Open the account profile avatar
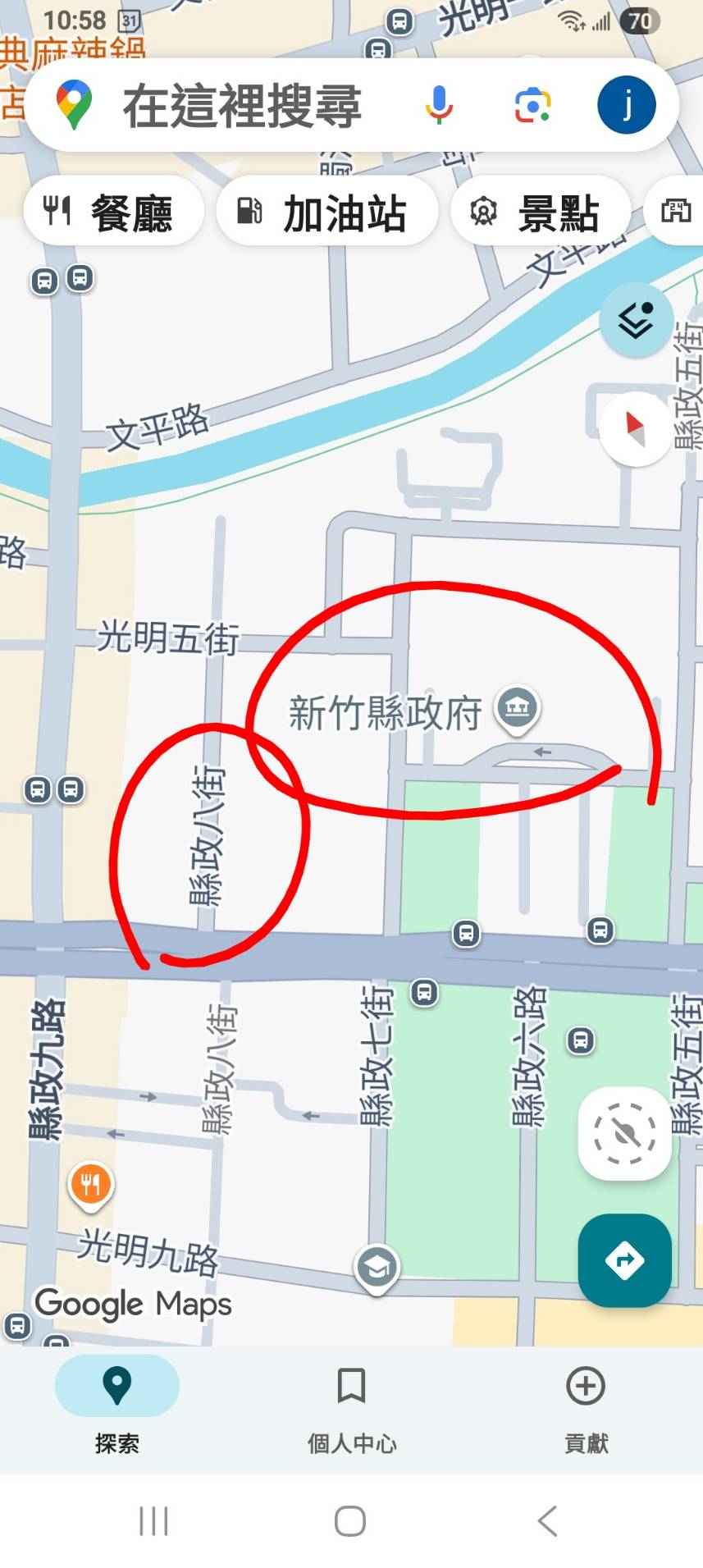The width and height of the screenshot is (703, 1568). (x=626, y=105)
